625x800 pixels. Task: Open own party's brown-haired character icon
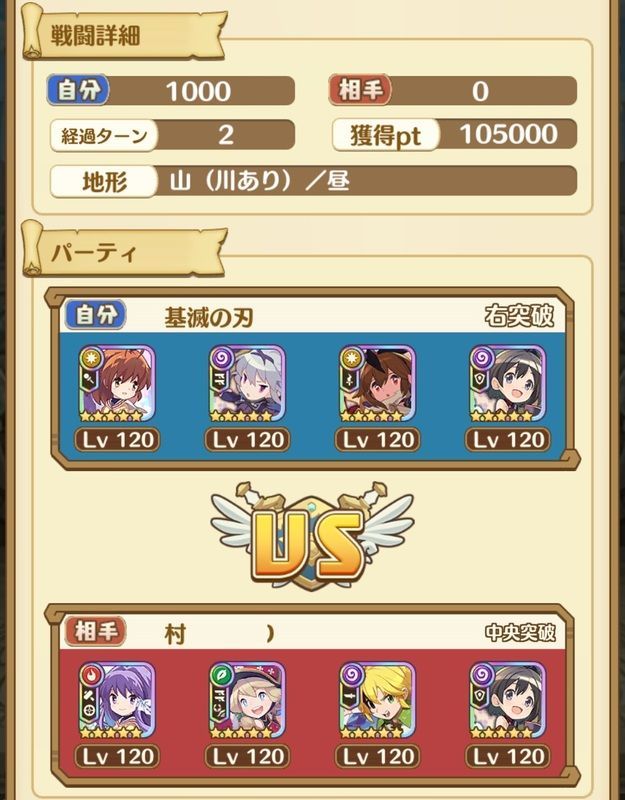click(x=117, y=385)
